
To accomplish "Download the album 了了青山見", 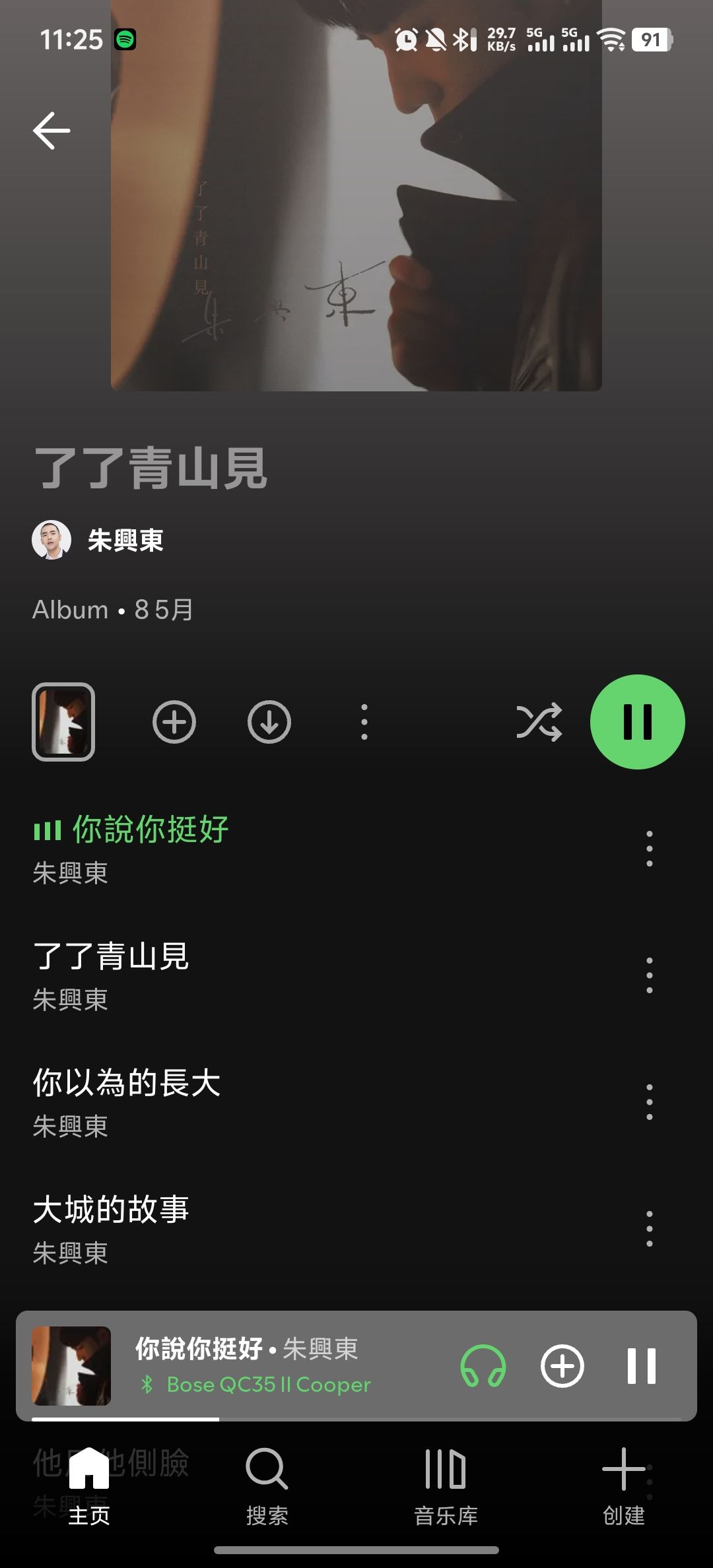I will 269,722.
